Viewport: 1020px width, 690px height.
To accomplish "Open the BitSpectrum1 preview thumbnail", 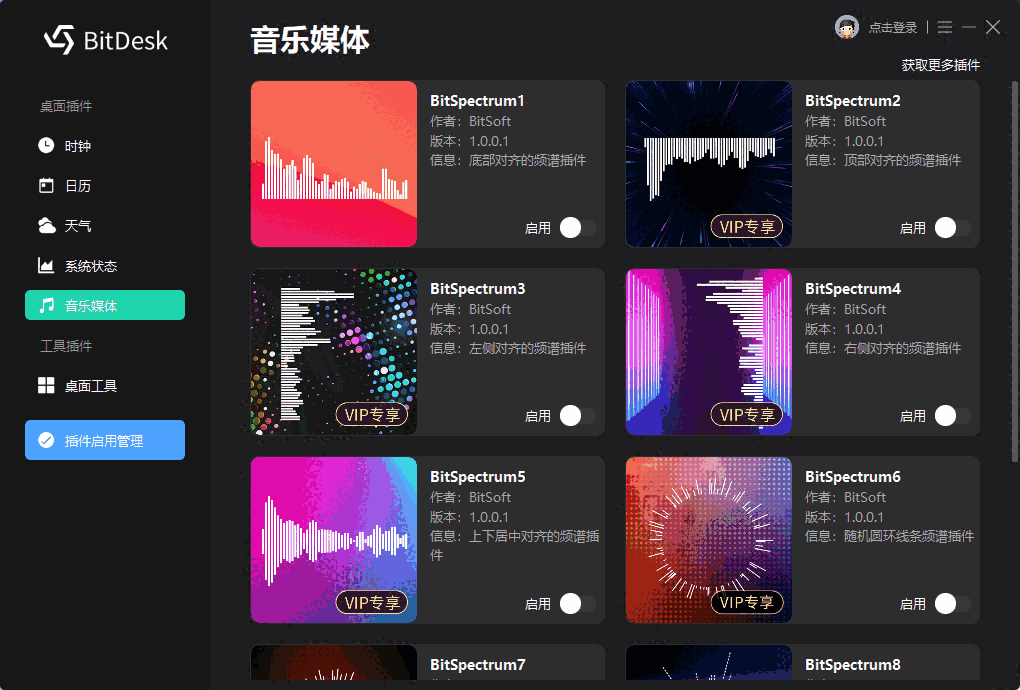I will 334,163.
